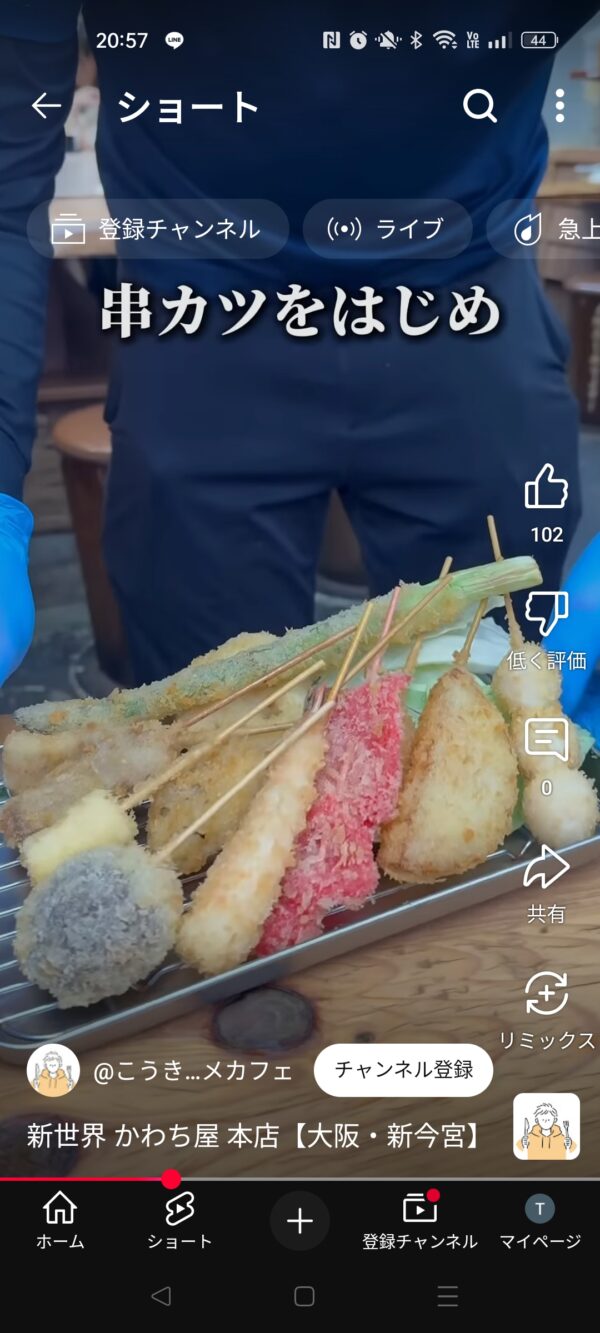
Task: Subscribe using the チャンネル登録 button
Action: (403, 1070)
